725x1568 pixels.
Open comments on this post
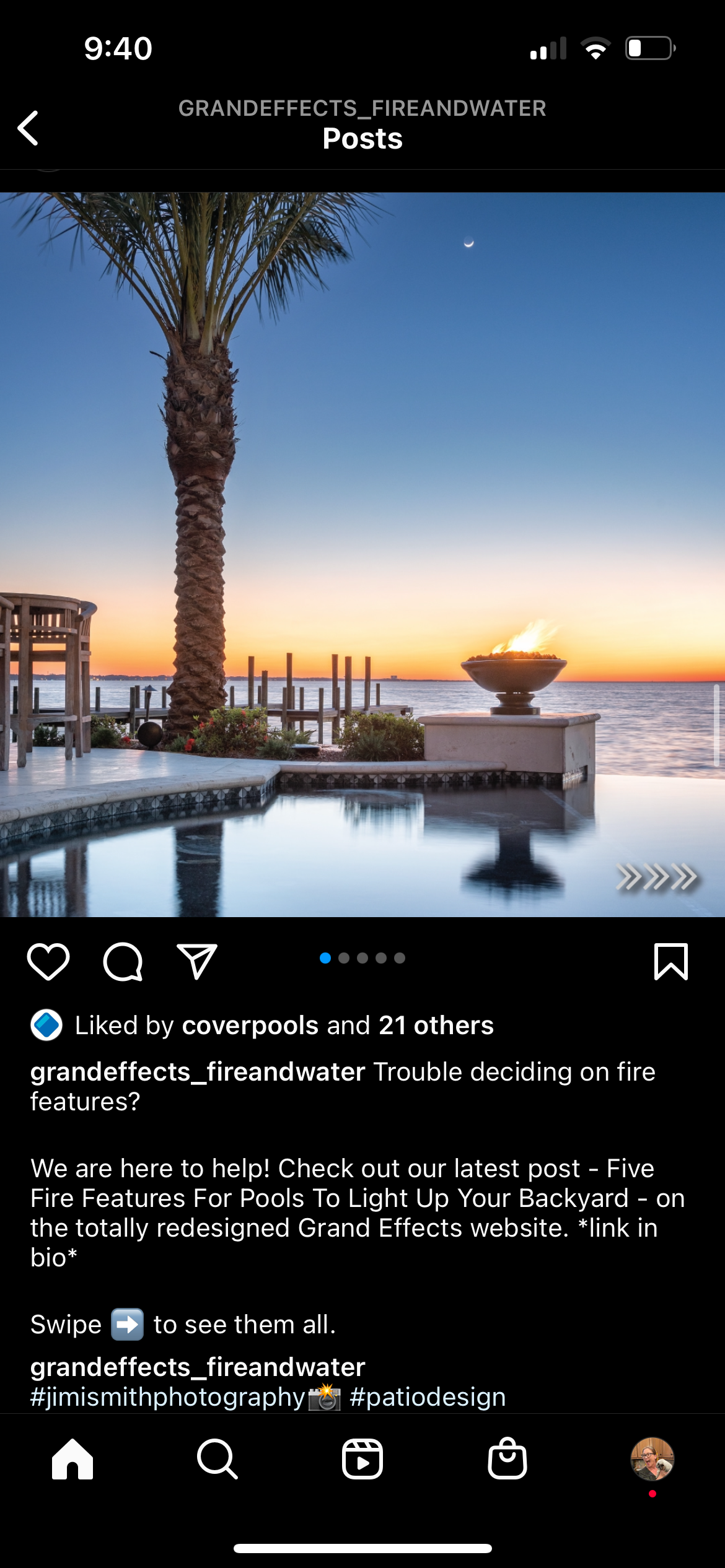(123, 962)
